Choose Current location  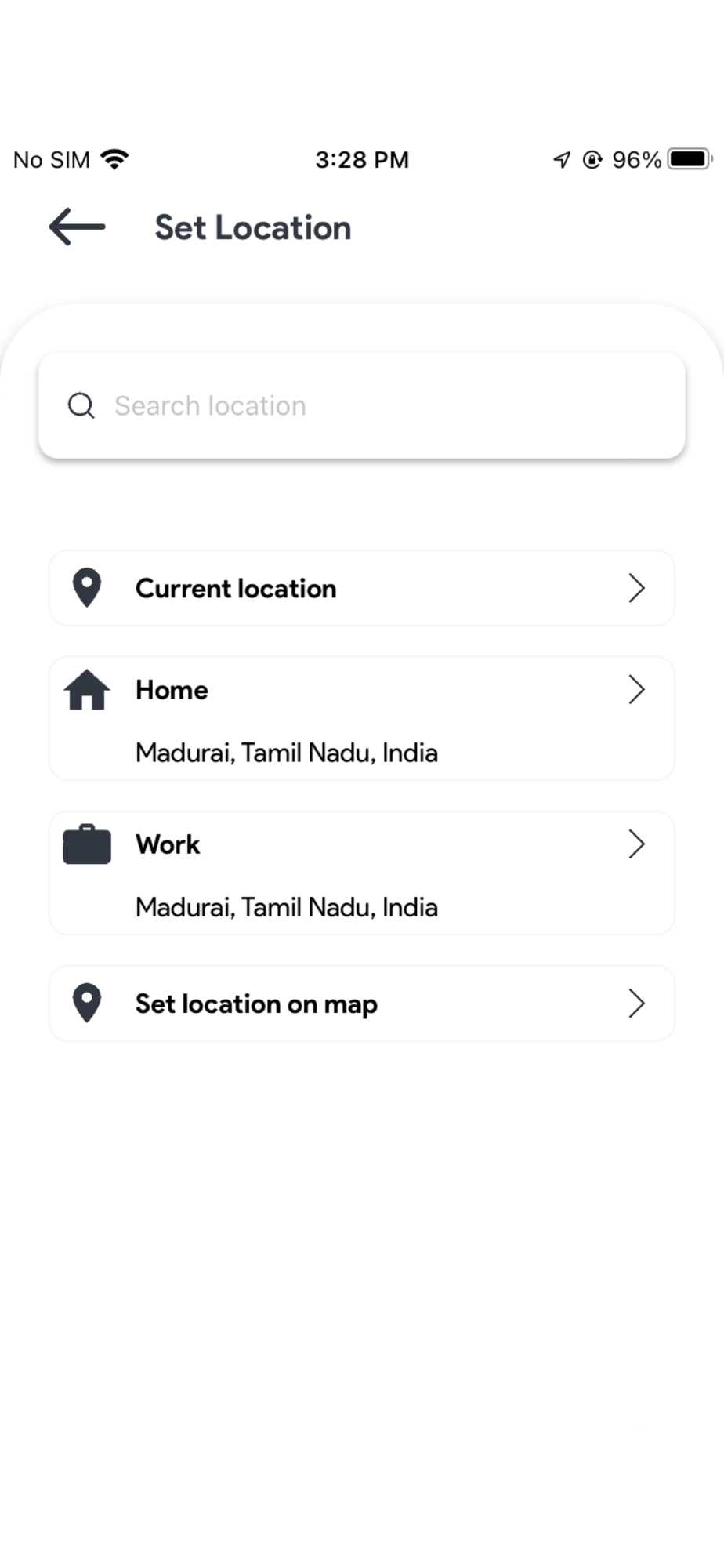362,588
